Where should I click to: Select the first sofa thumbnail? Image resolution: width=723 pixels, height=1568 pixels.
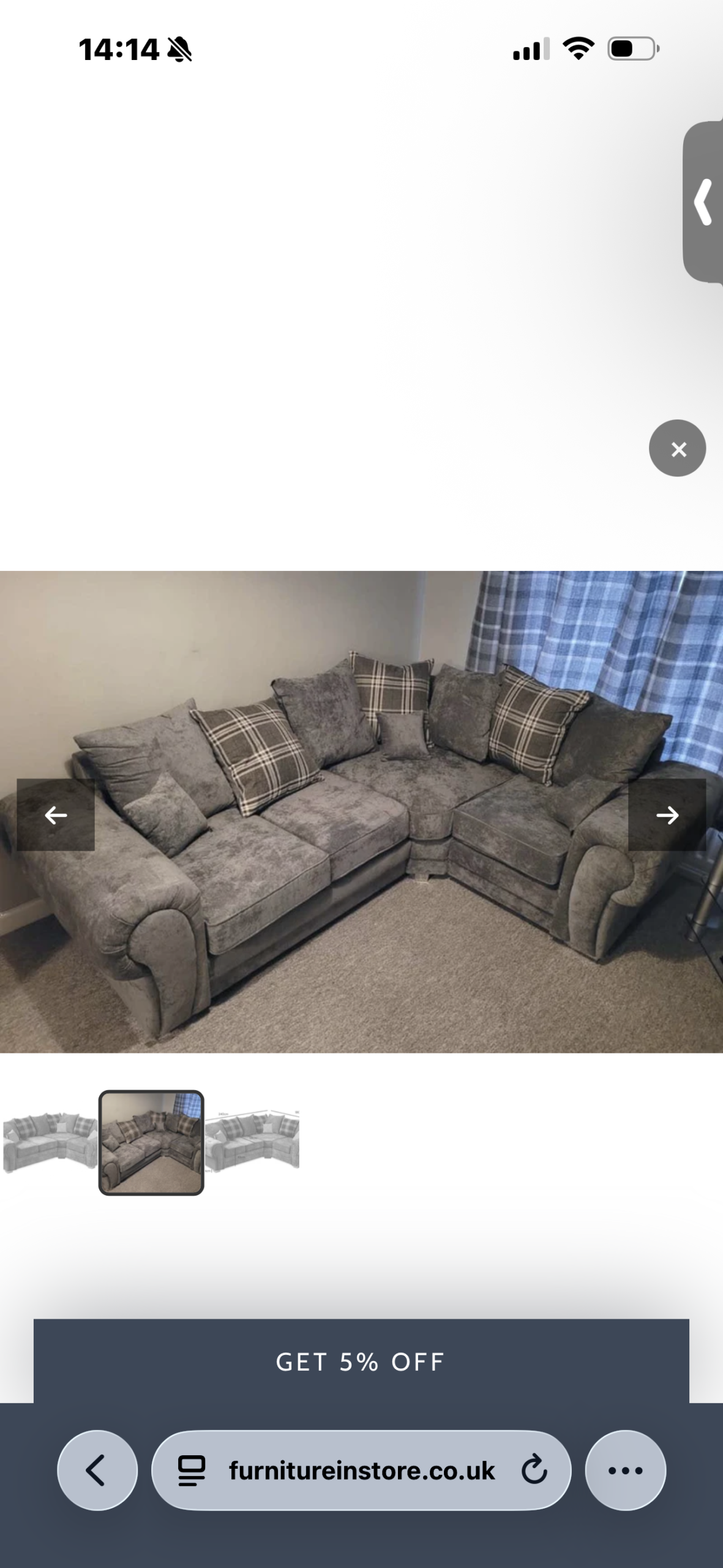pyautogui.click(x=50, y=1143)
